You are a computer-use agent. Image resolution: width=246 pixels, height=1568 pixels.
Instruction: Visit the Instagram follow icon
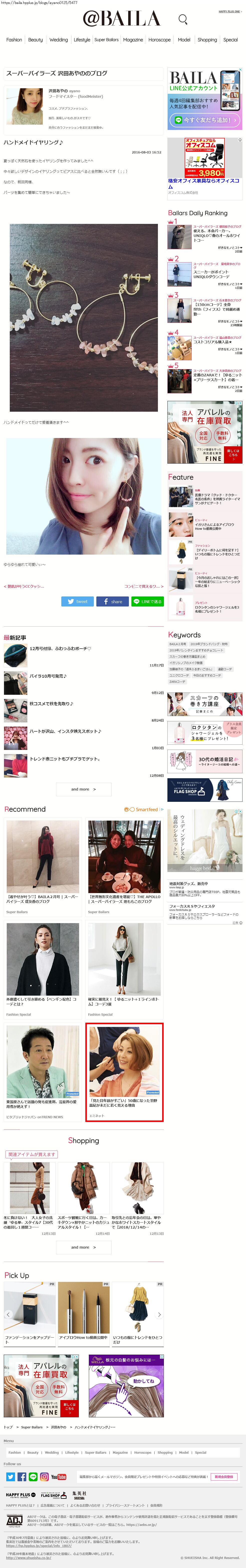tap(44, 1477)
